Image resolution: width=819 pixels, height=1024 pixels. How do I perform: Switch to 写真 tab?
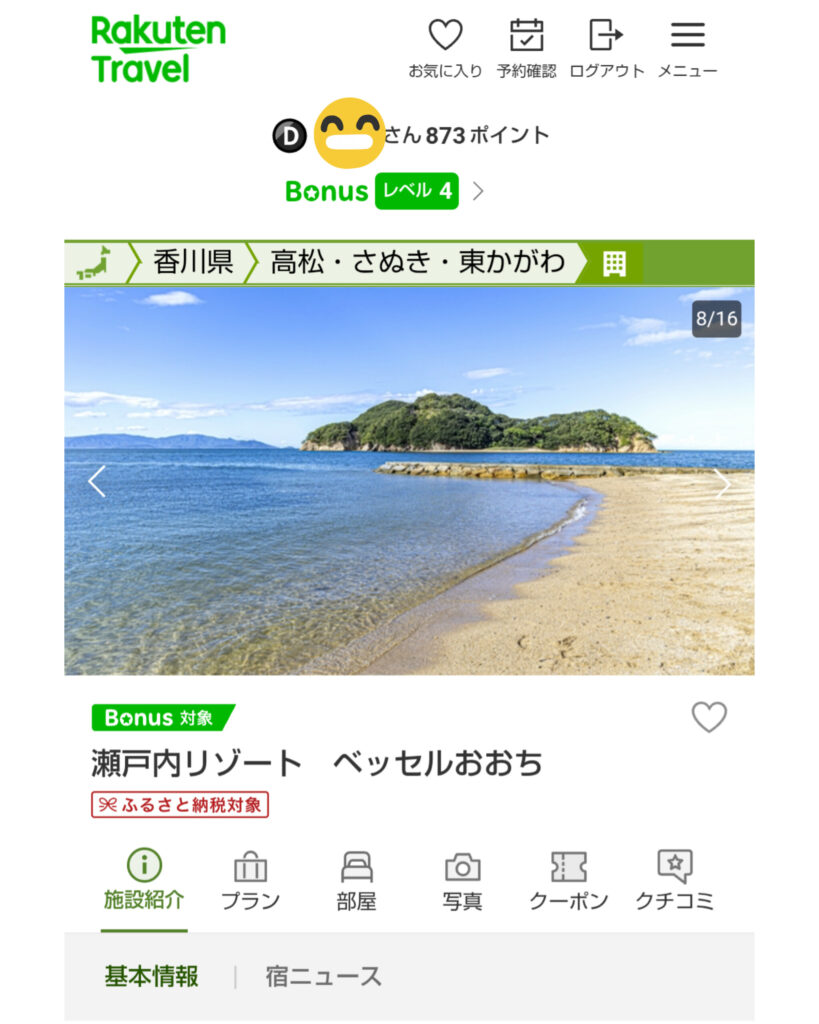(462, 881)
